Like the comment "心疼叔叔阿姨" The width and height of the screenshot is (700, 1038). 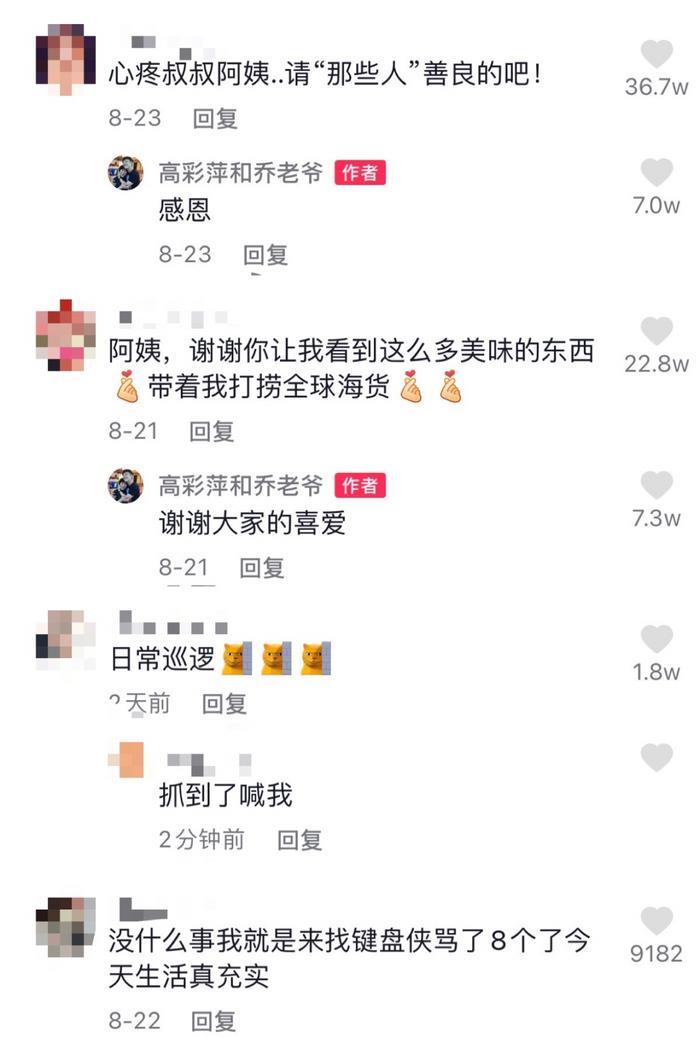(x=657, y=53)
